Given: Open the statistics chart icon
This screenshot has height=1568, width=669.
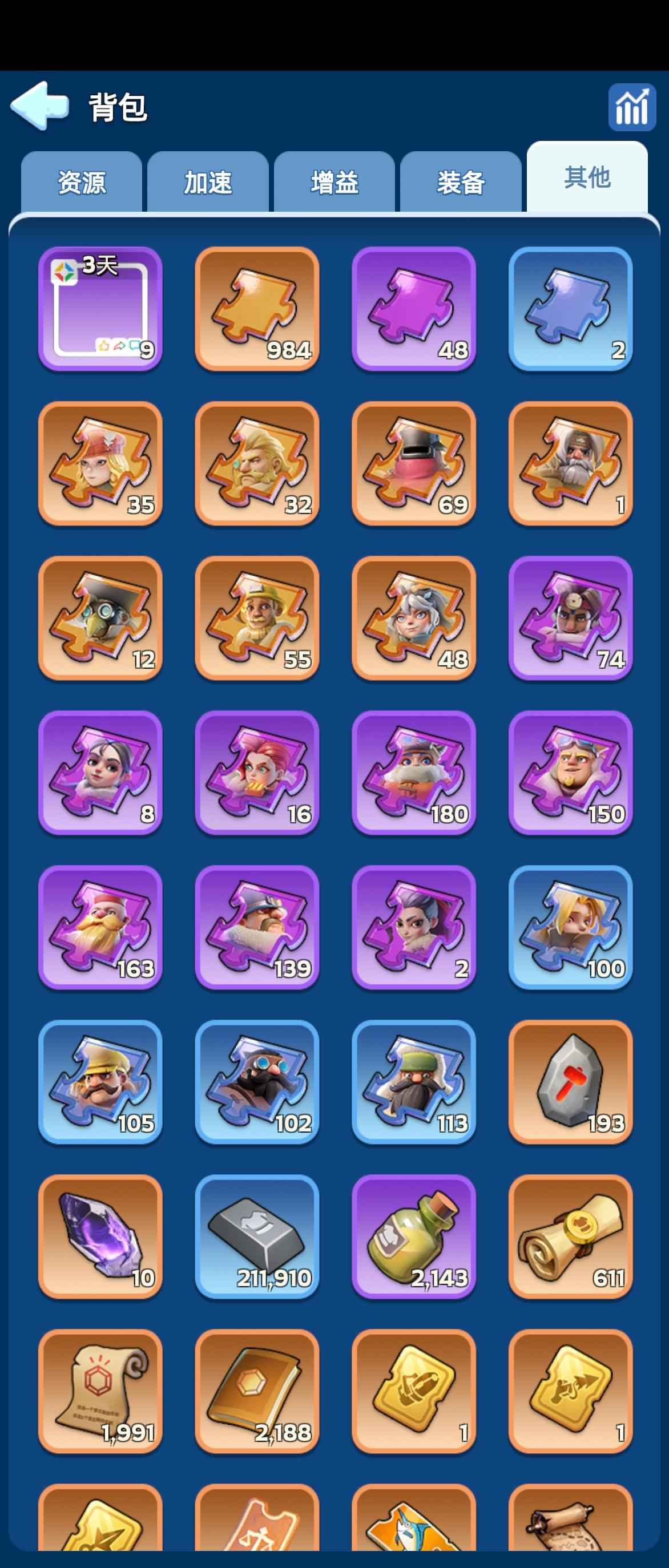Looking at the screenshot, I should (x=631, y=107).
